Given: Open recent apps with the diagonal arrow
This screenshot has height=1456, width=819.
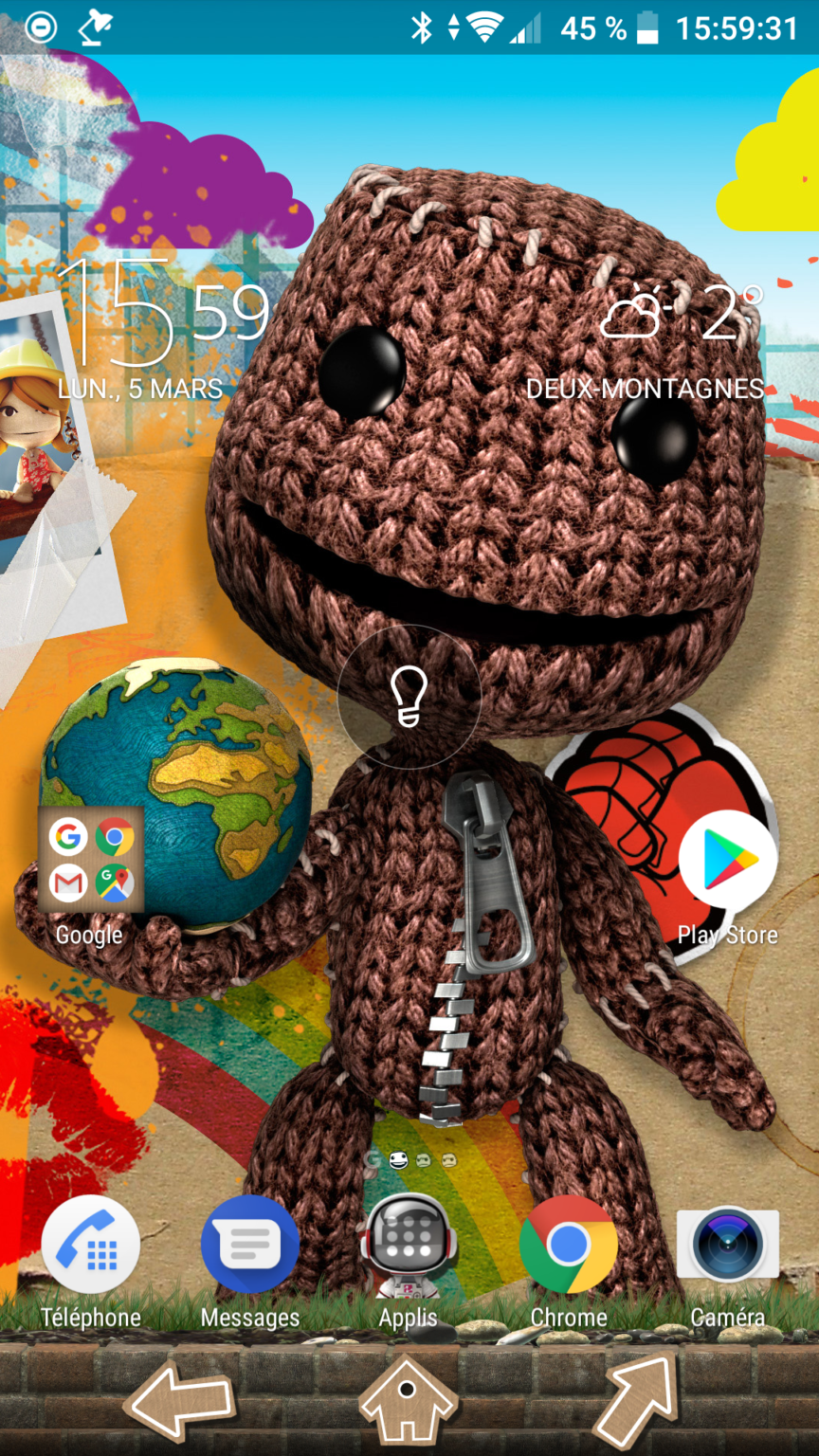Looking at the screenshot, I should (637, 1399).
